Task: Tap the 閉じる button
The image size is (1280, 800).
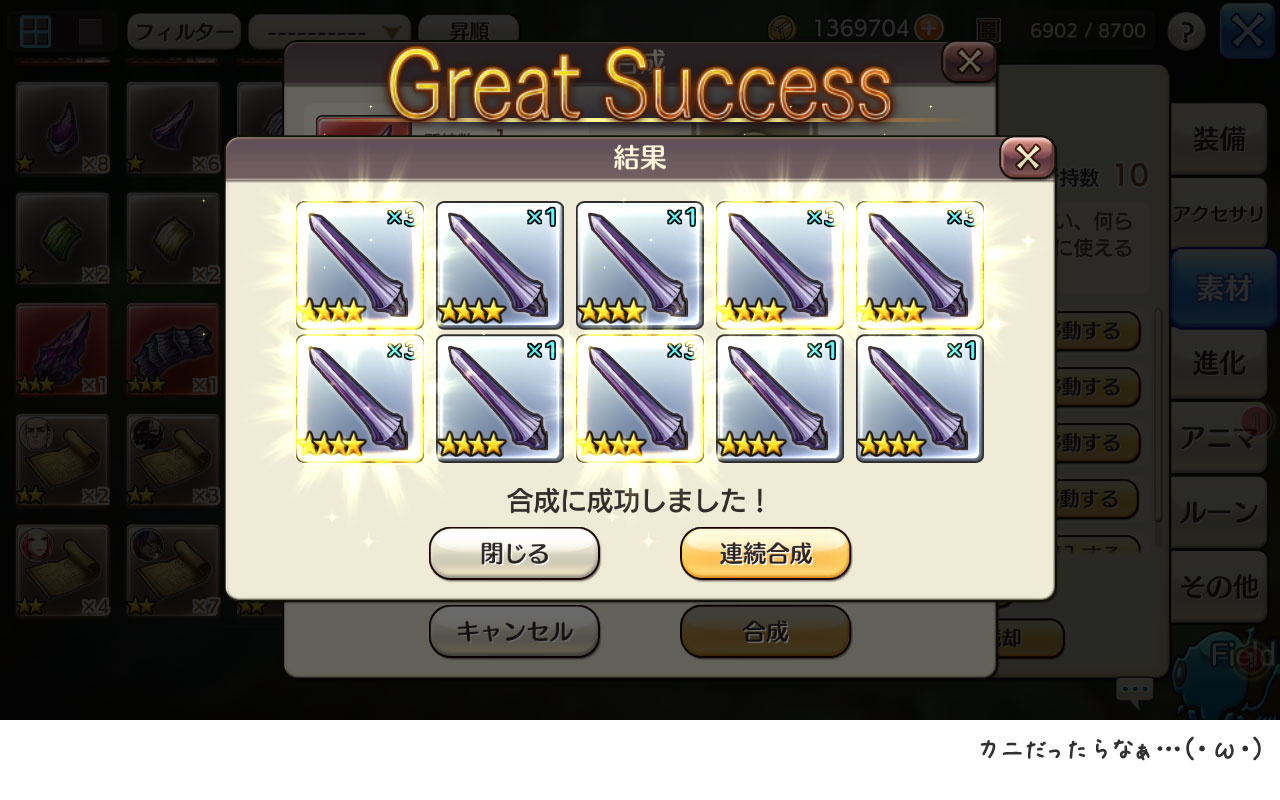Action: point(514,553)
